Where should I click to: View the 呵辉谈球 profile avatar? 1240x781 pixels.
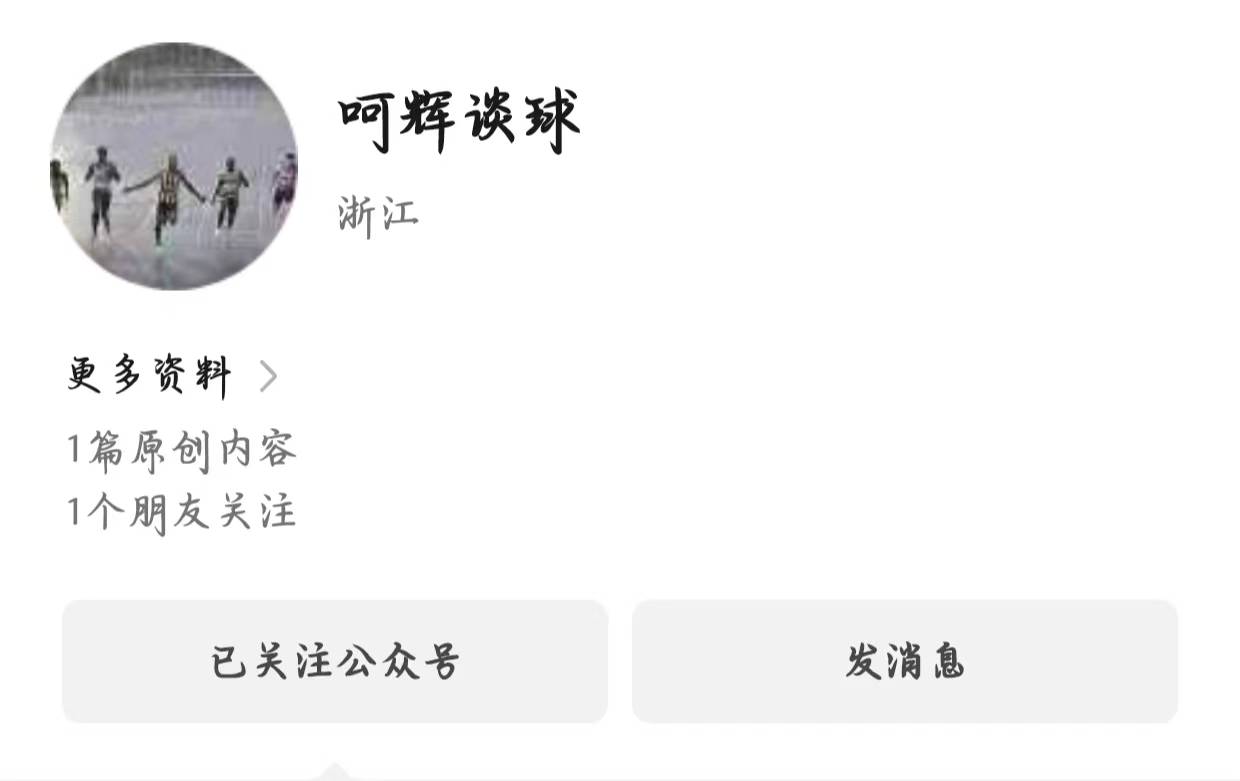174,167
